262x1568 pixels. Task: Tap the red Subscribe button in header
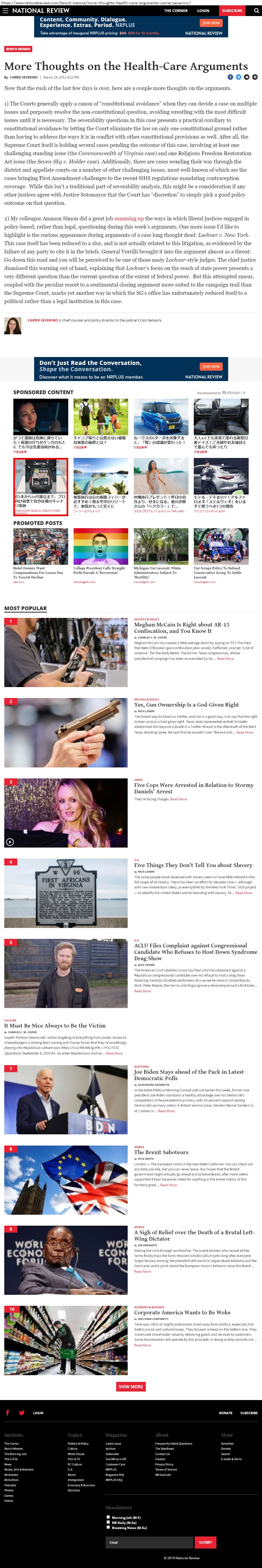(232, 10)
